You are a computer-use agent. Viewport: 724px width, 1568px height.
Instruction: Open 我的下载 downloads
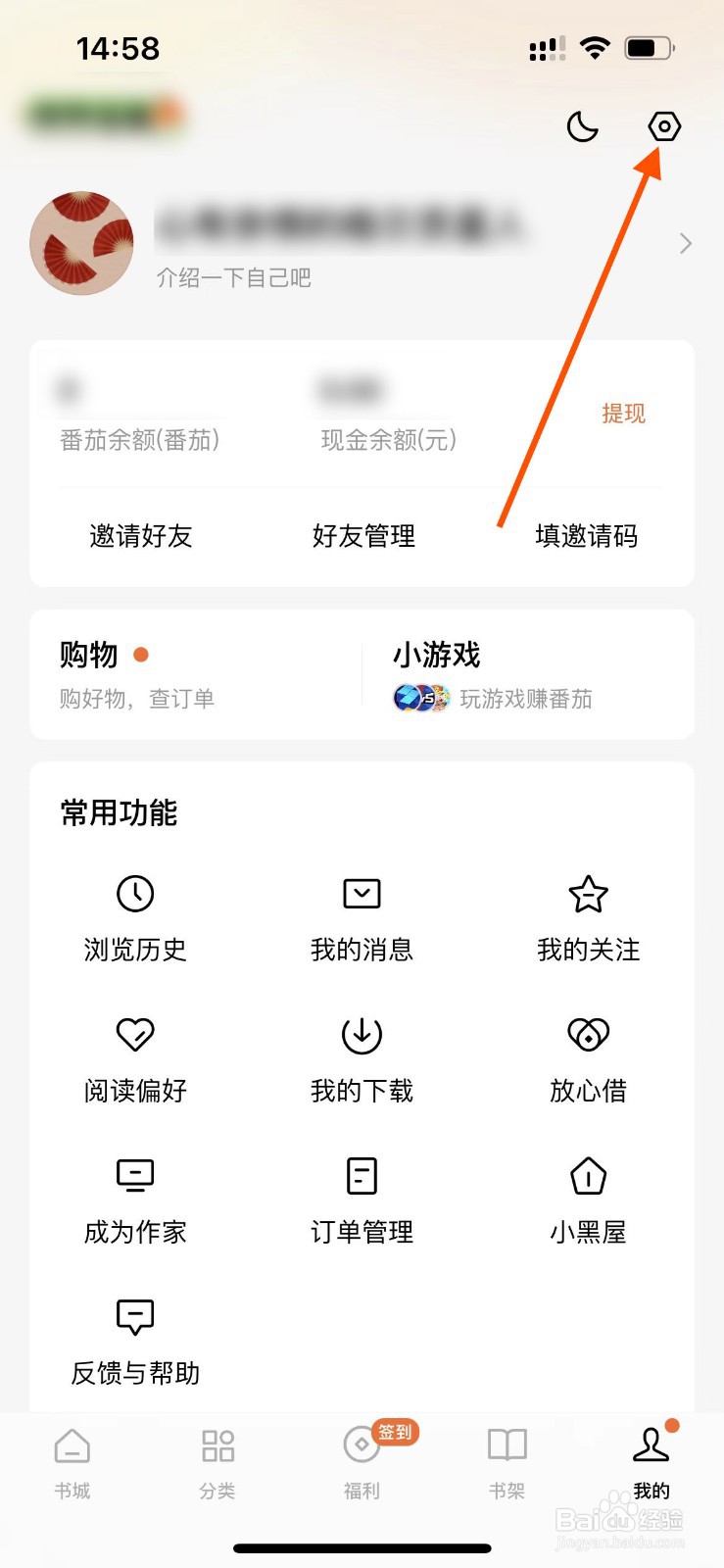[x=361, y=1058]
